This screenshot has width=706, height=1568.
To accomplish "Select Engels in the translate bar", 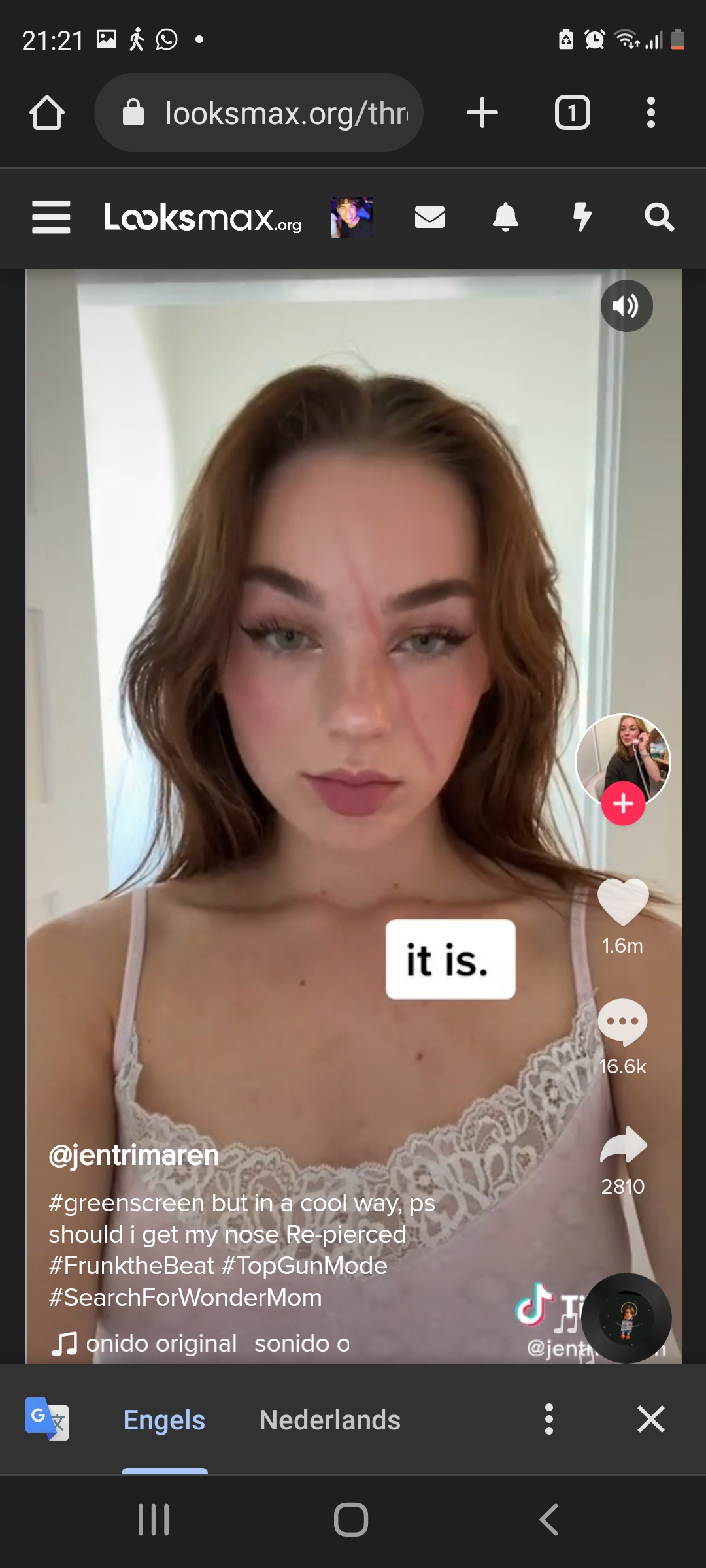I will pos(164,1420).
